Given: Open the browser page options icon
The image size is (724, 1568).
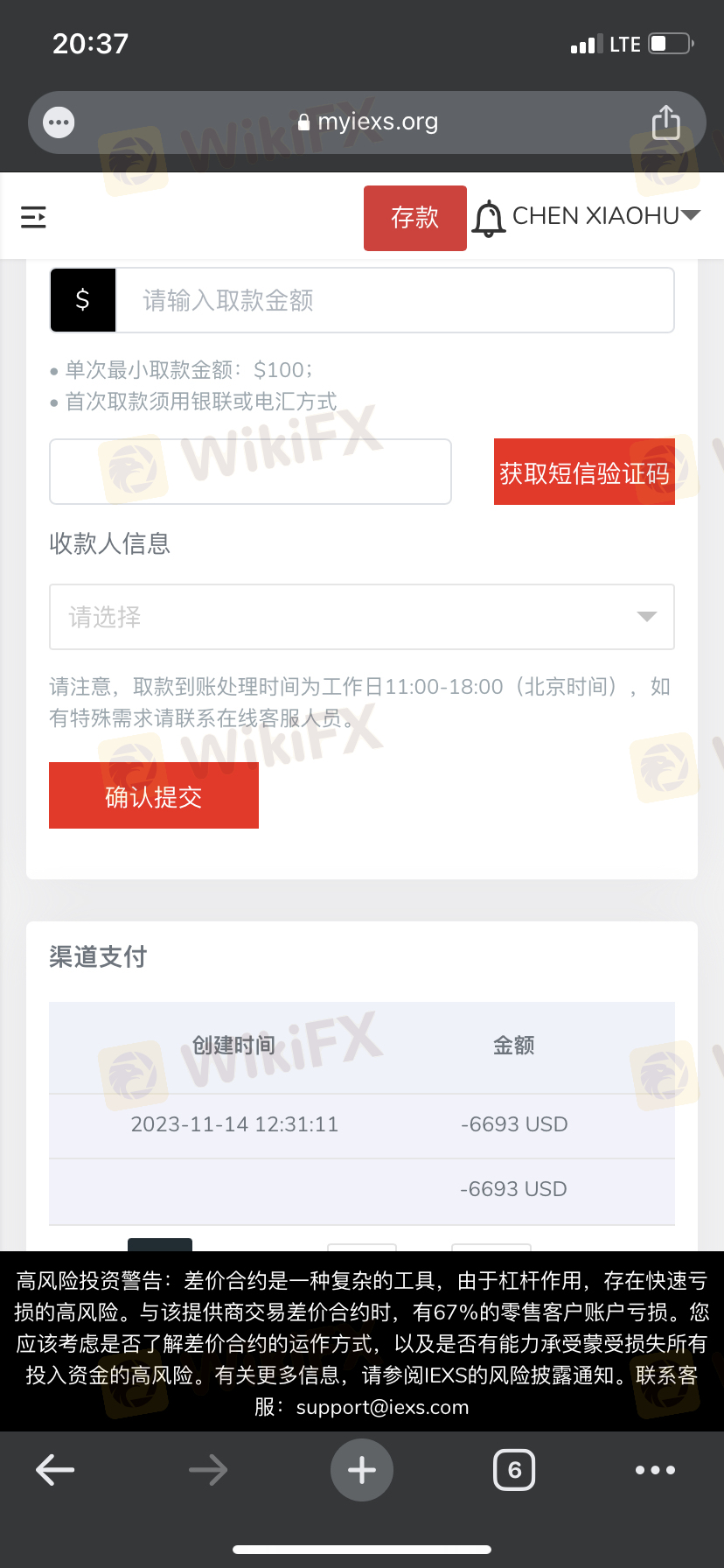Looking at the screenshot, I should 59,122.
